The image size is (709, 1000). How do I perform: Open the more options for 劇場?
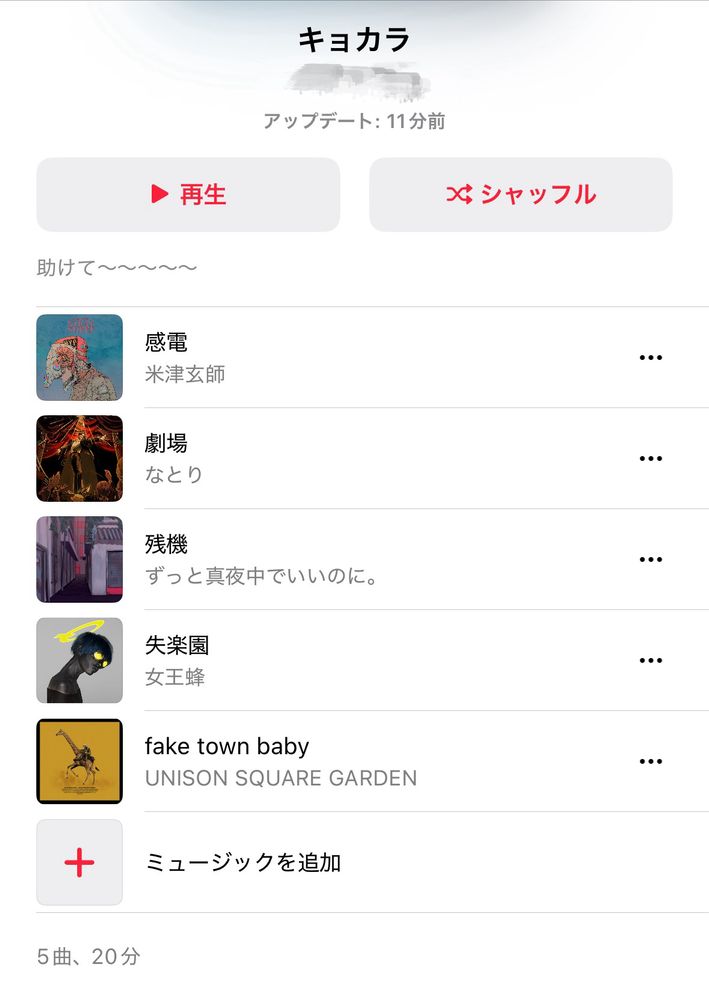tap(650, 459)
